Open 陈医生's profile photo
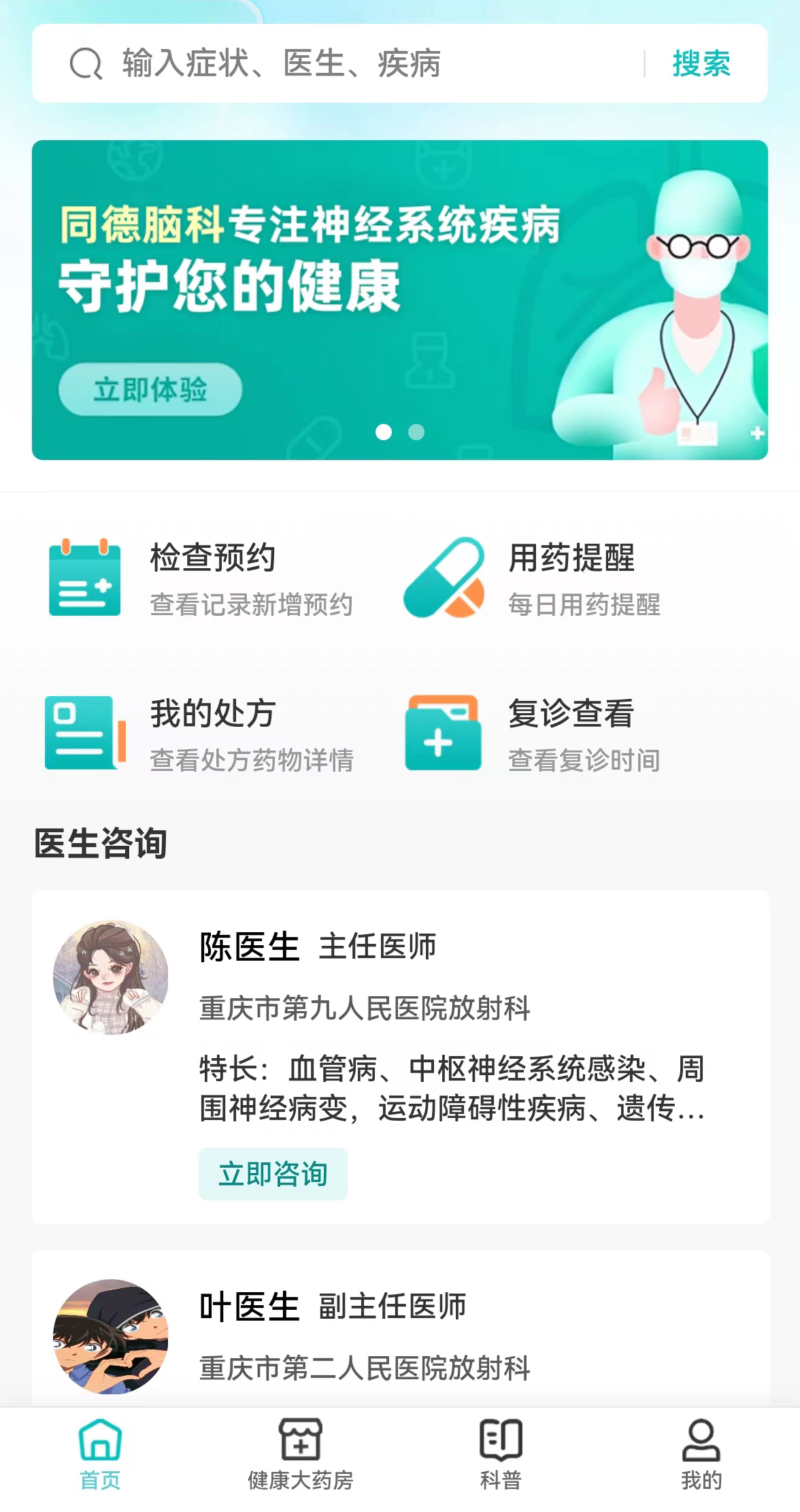This screenshot has height=1512, width=800. click(111, 978)
